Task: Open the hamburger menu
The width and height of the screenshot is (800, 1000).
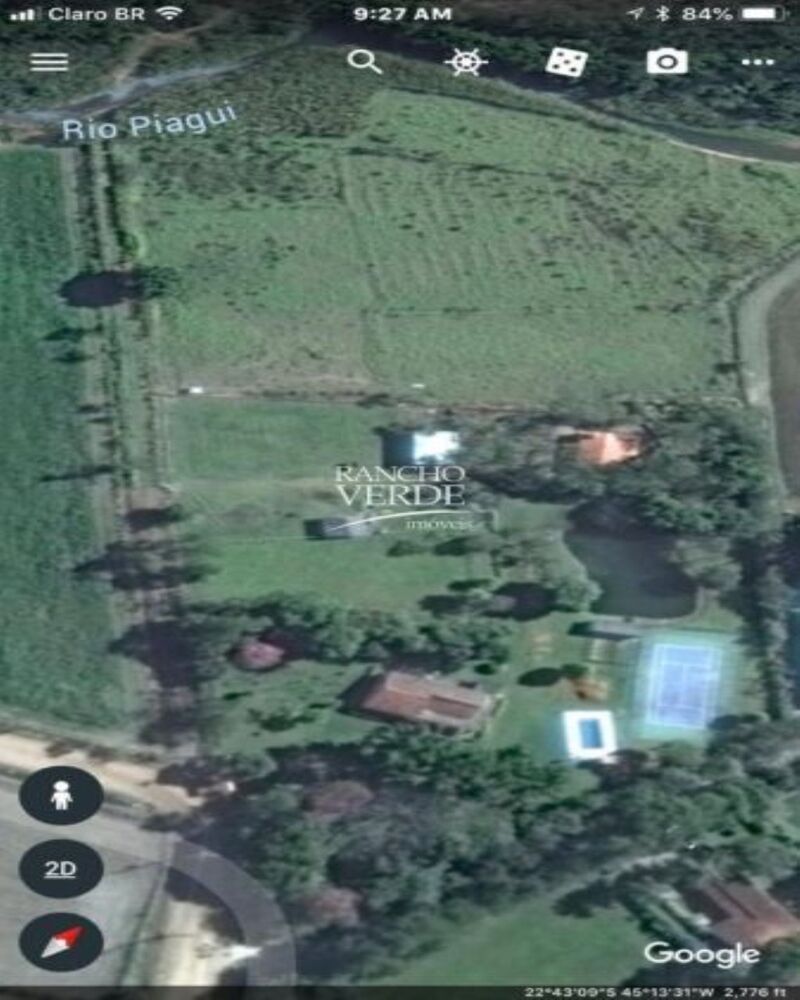Action: coord(49,62)
